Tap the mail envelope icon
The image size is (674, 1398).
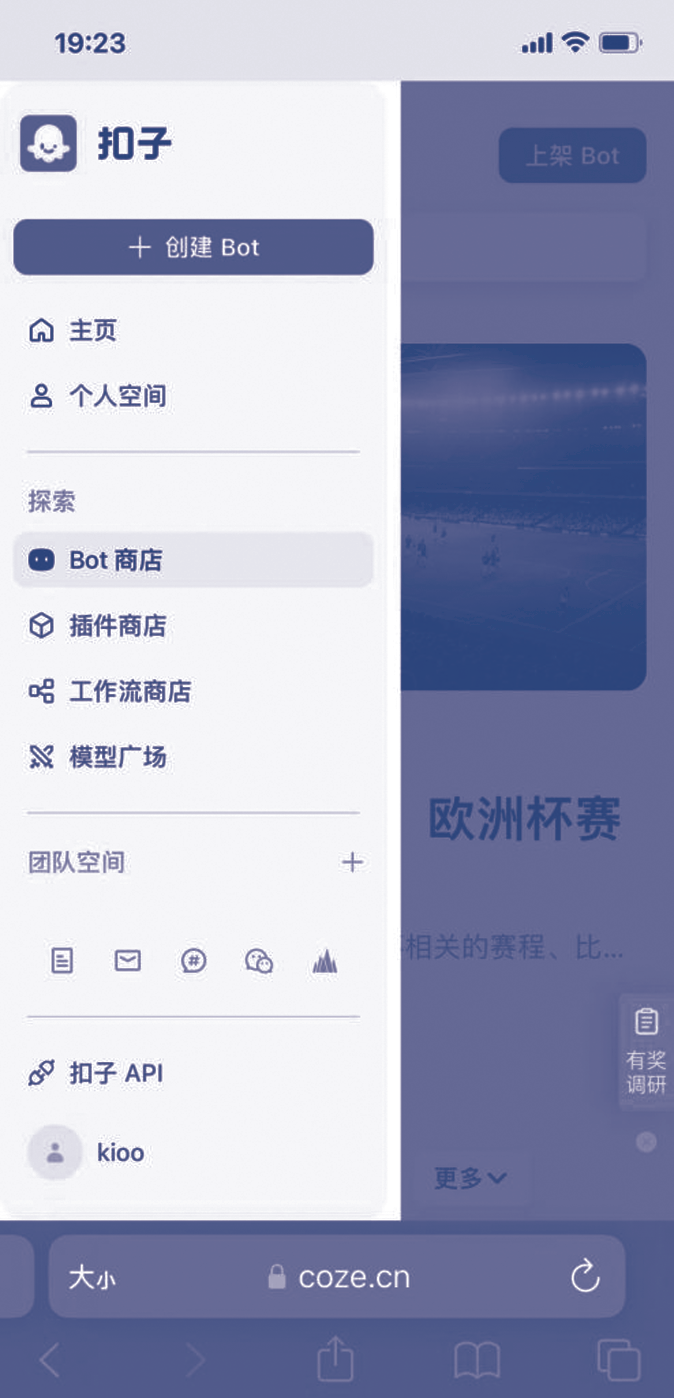pos(127,962)
